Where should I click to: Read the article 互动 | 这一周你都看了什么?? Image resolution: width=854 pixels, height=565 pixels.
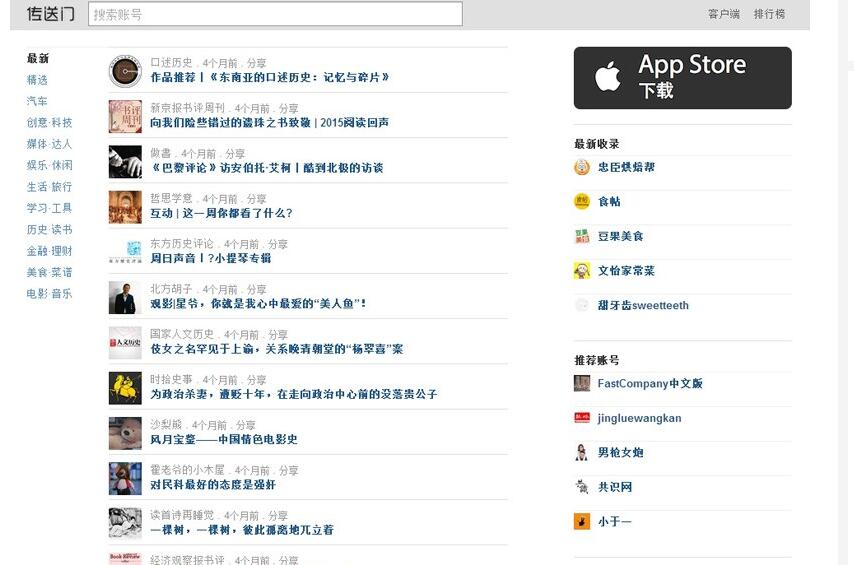click(221, 213)
